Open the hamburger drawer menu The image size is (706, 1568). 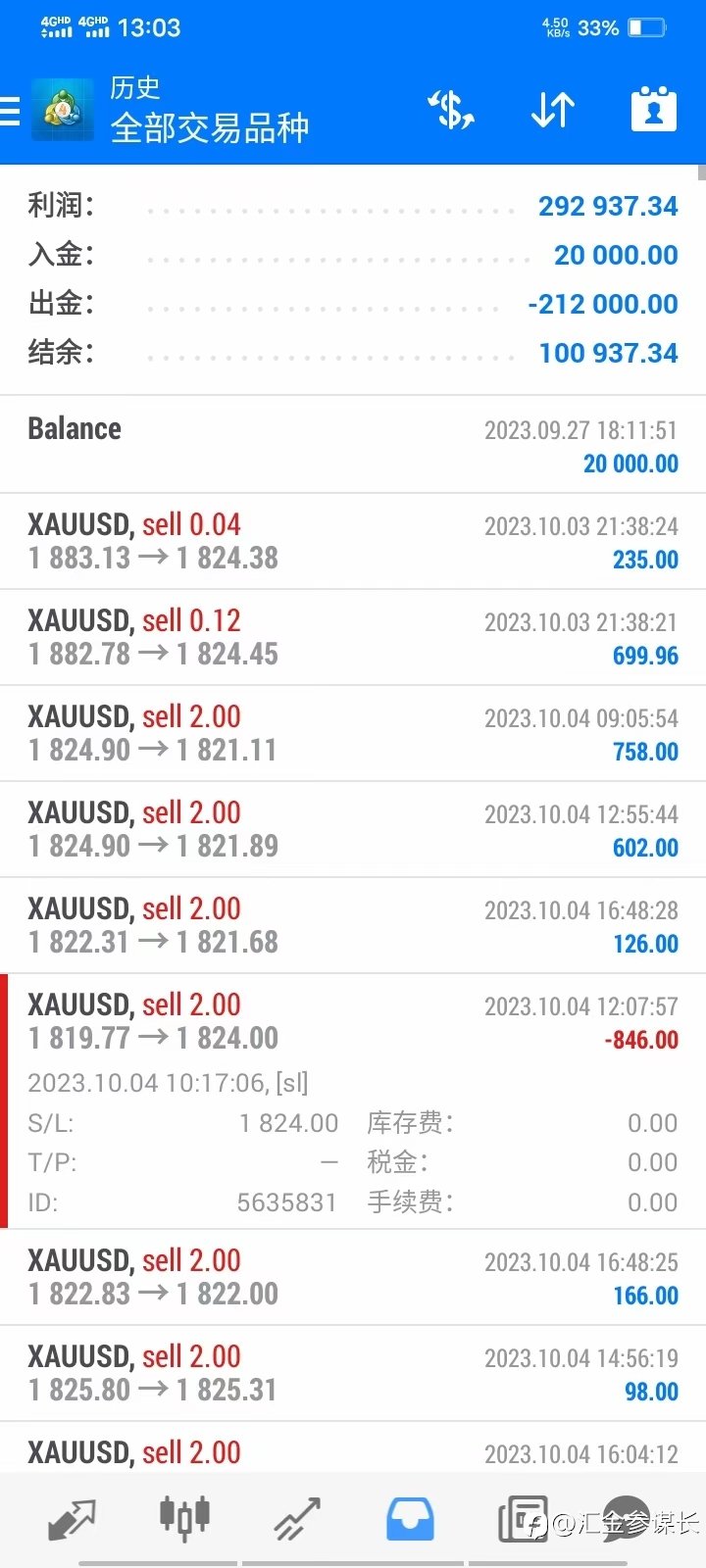pos(10,111)
